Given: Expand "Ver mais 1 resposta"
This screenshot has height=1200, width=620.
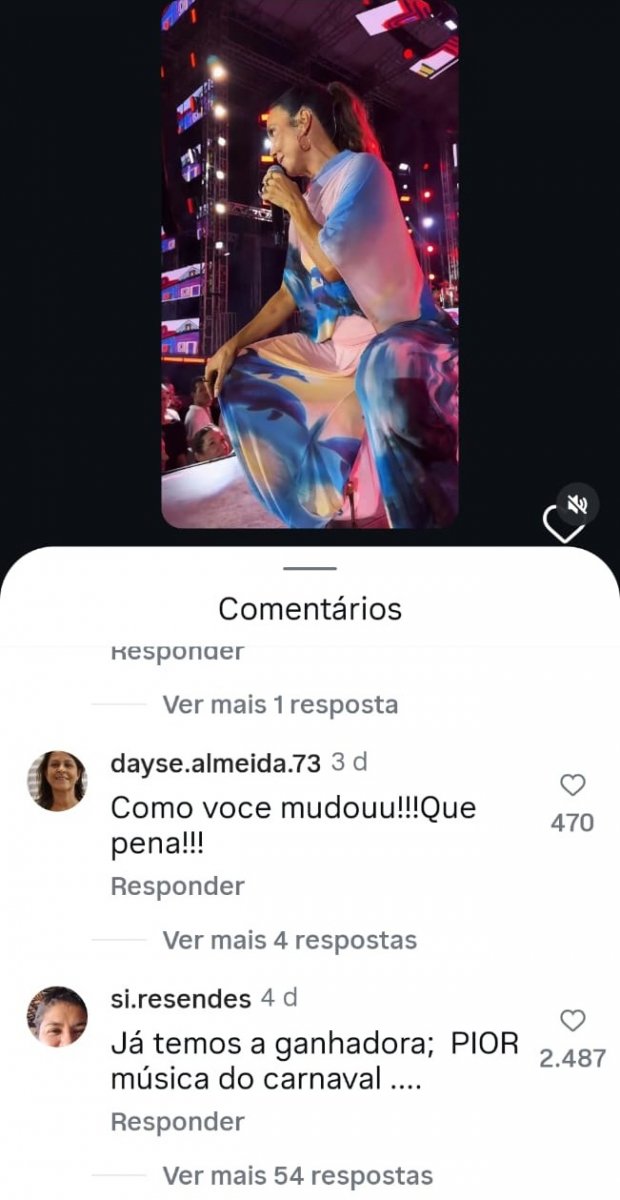Looking at the screenshot, I should (x=280, y=705).
